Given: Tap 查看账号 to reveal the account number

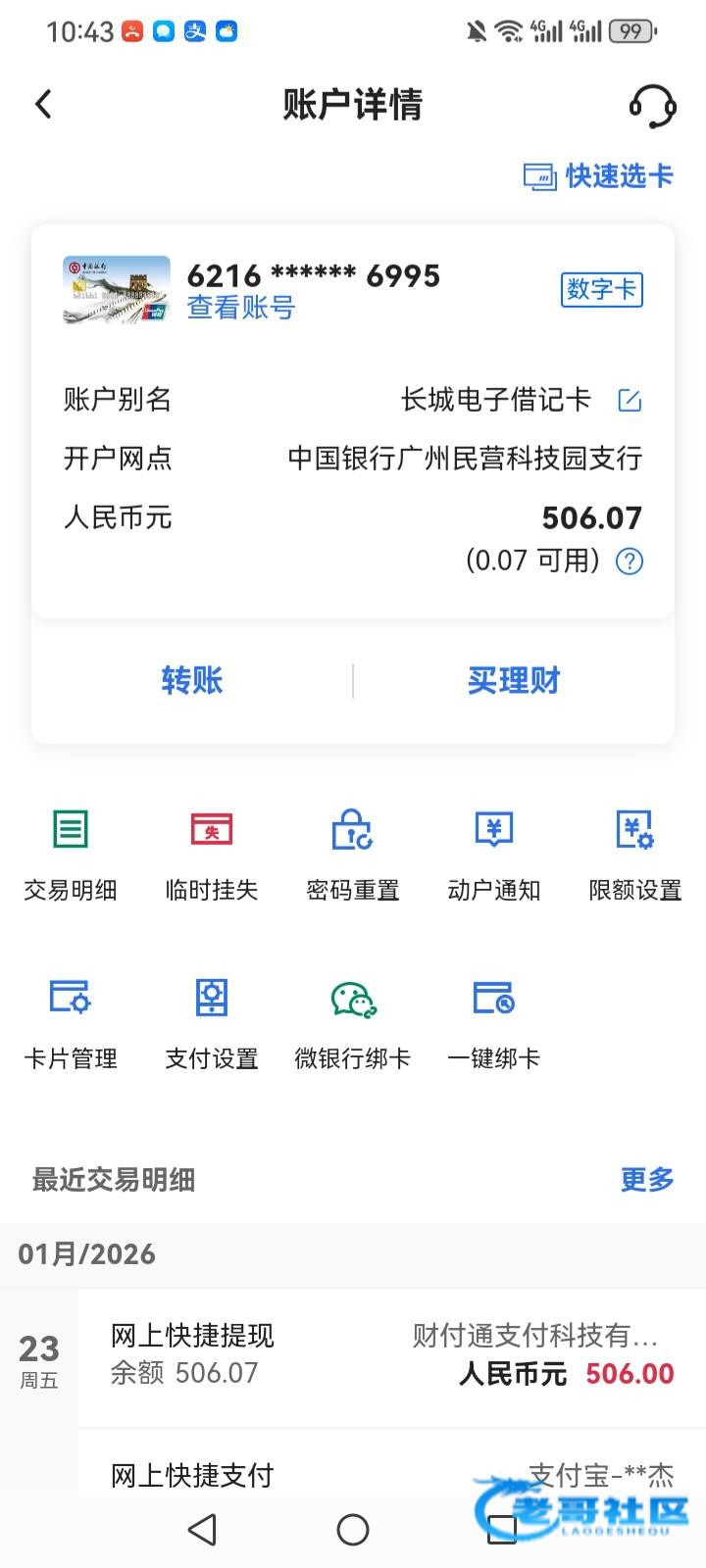Looking at the screenshot, I should (241, 308).
